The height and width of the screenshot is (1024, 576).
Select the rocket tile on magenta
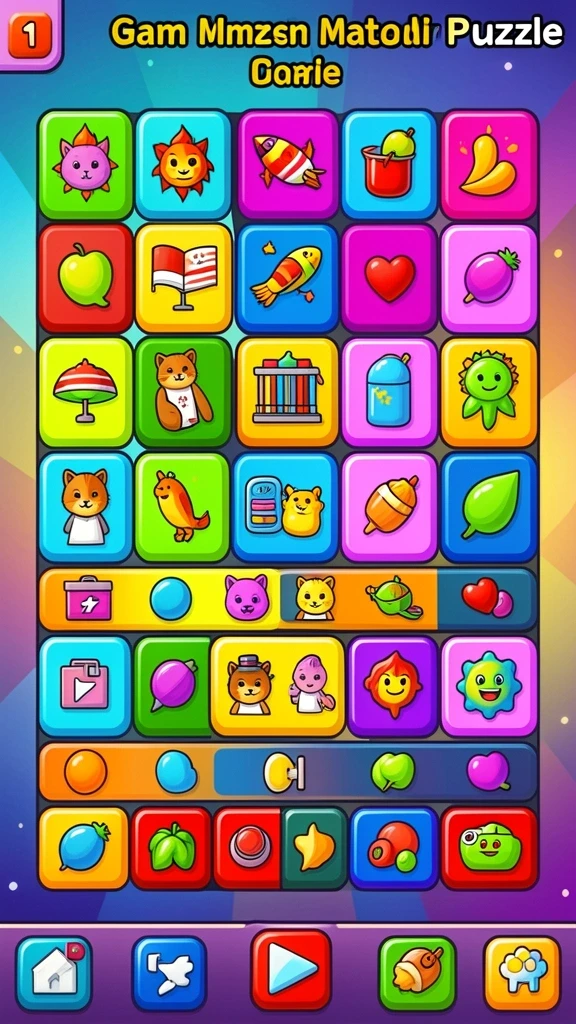(x=288, y=164)
